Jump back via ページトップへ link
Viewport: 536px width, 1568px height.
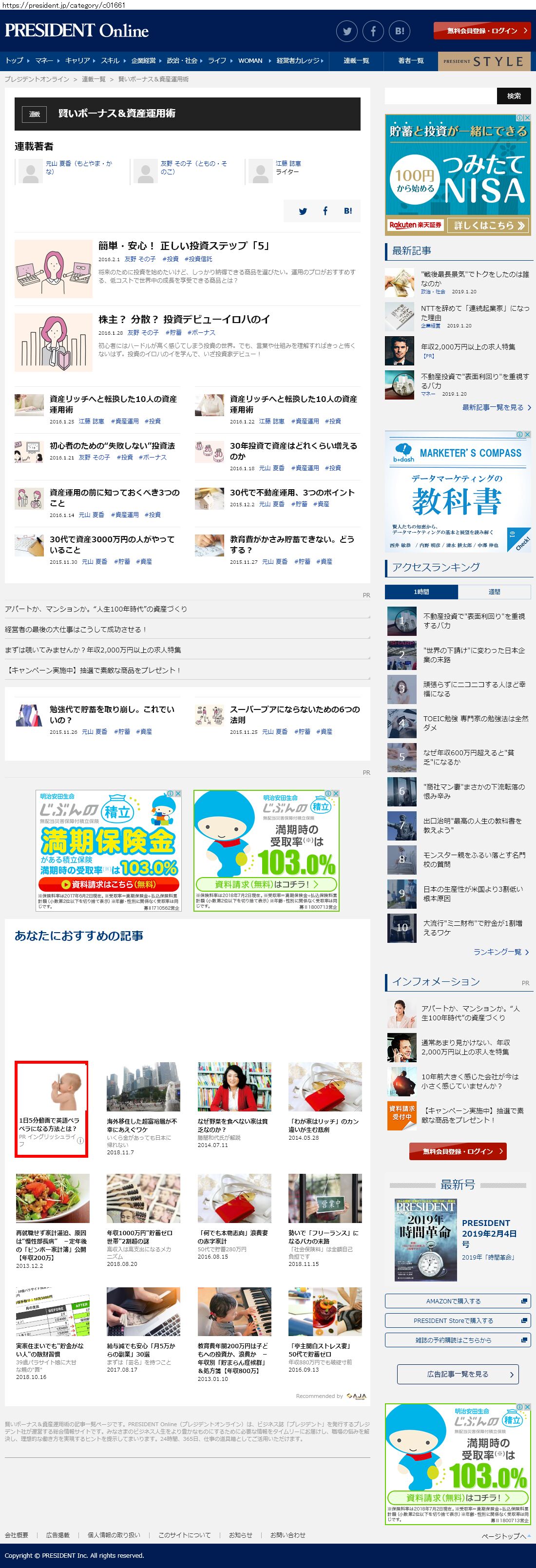click(x=505, y=1536)
